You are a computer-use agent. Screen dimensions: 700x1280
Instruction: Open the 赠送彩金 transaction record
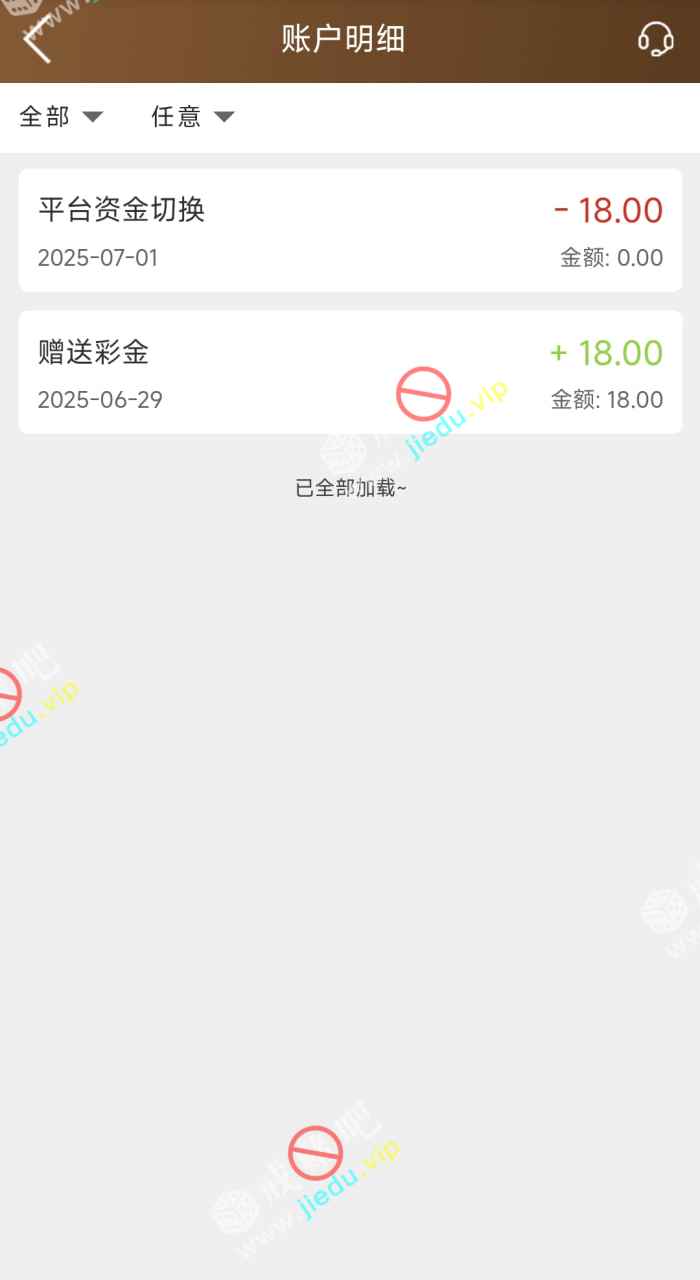pyautogui.click(x=350, y=372)
